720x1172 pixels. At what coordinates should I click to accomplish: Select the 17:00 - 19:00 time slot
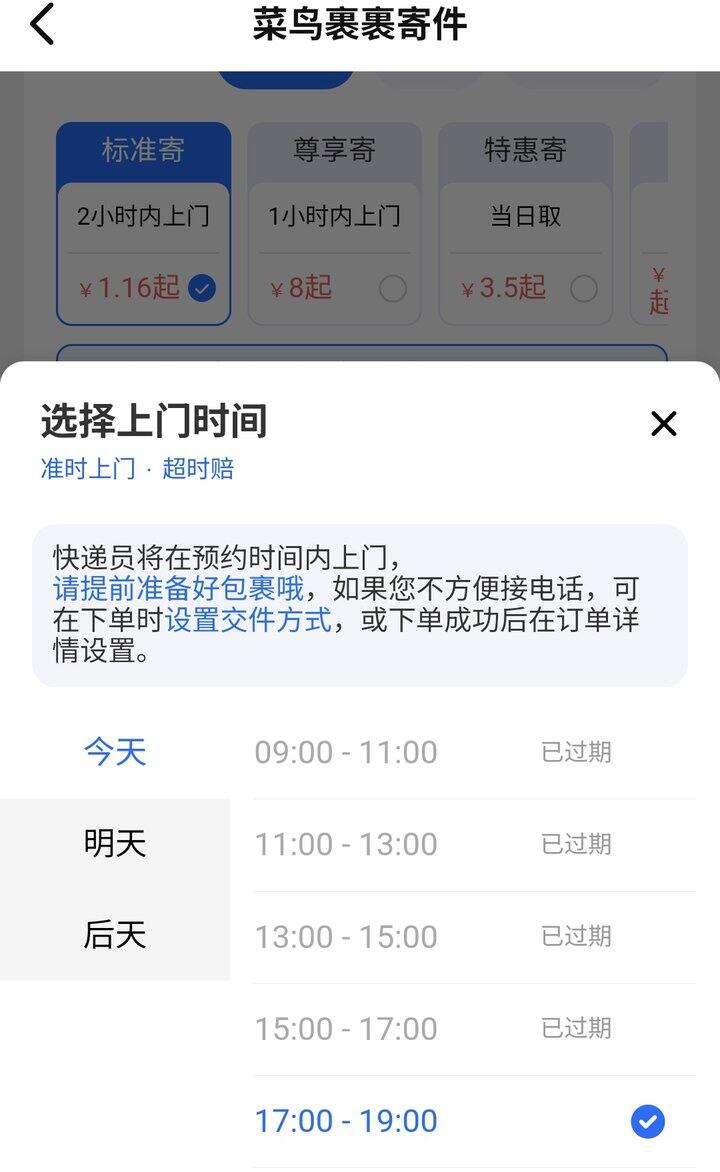tap(346, 1121)
